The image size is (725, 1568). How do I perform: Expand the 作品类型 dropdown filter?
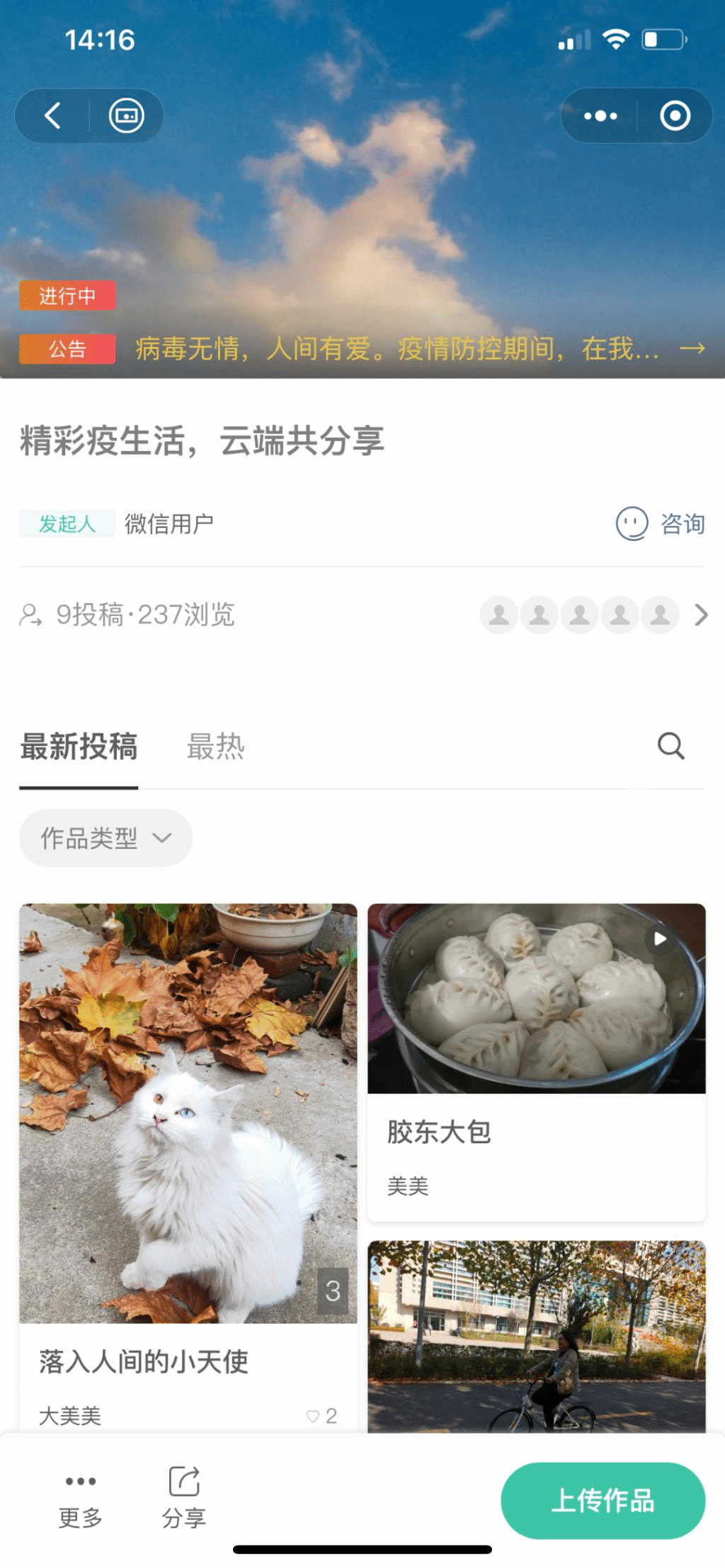pos(105,838)
